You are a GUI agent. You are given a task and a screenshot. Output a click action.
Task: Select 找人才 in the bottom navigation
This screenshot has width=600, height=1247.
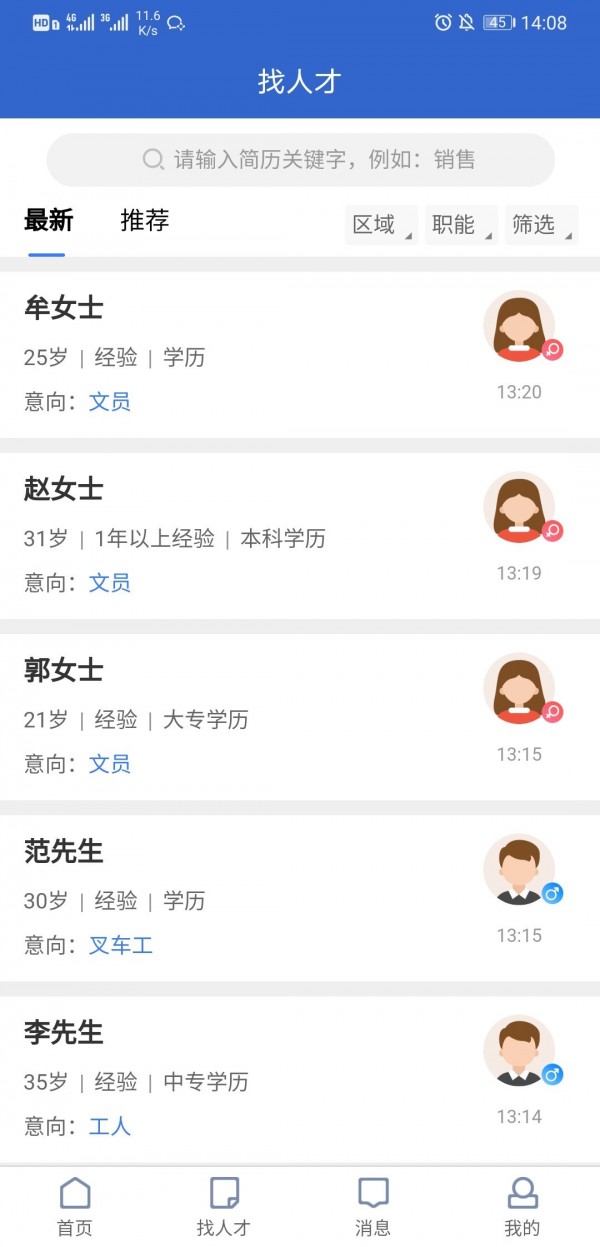(224, 1206)
